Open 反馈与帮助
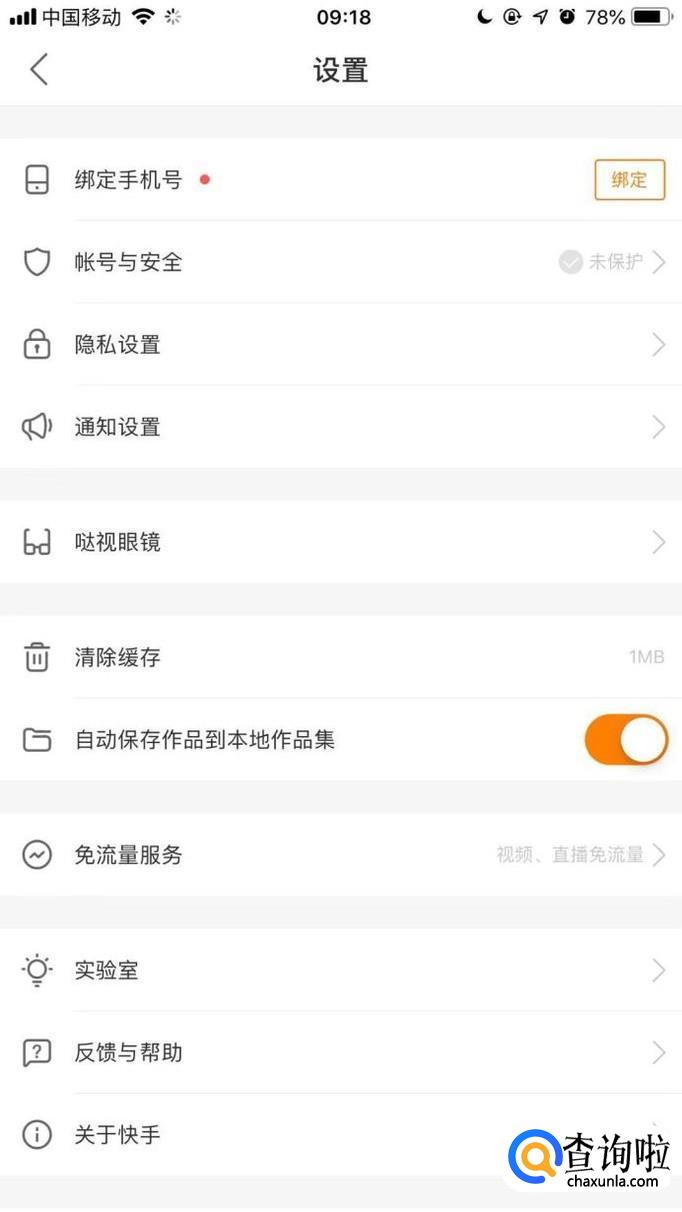 click(x=340, y=1052)
